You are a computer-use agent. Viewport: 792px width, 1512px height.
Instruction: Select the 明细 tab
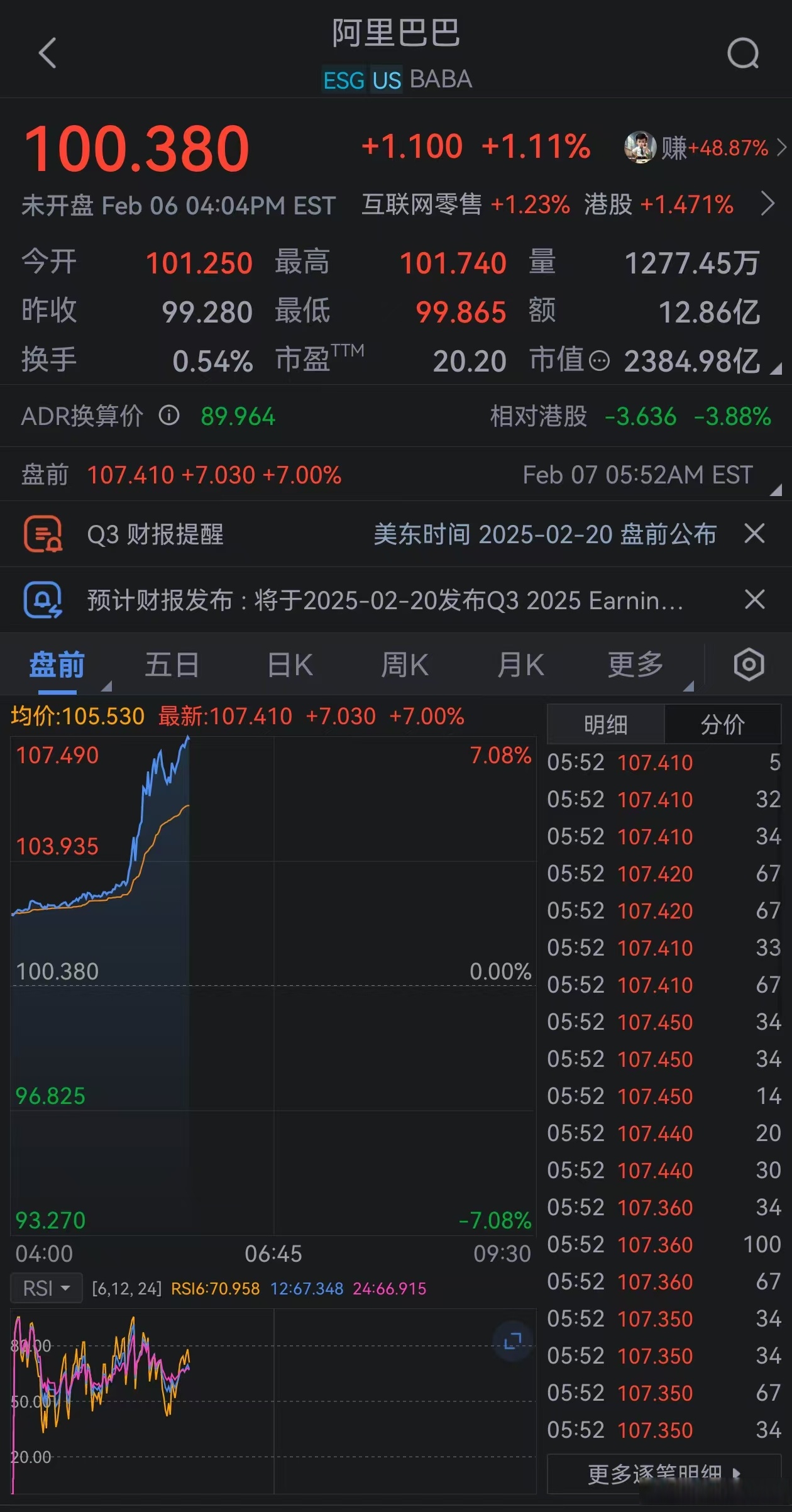(605, 725)
